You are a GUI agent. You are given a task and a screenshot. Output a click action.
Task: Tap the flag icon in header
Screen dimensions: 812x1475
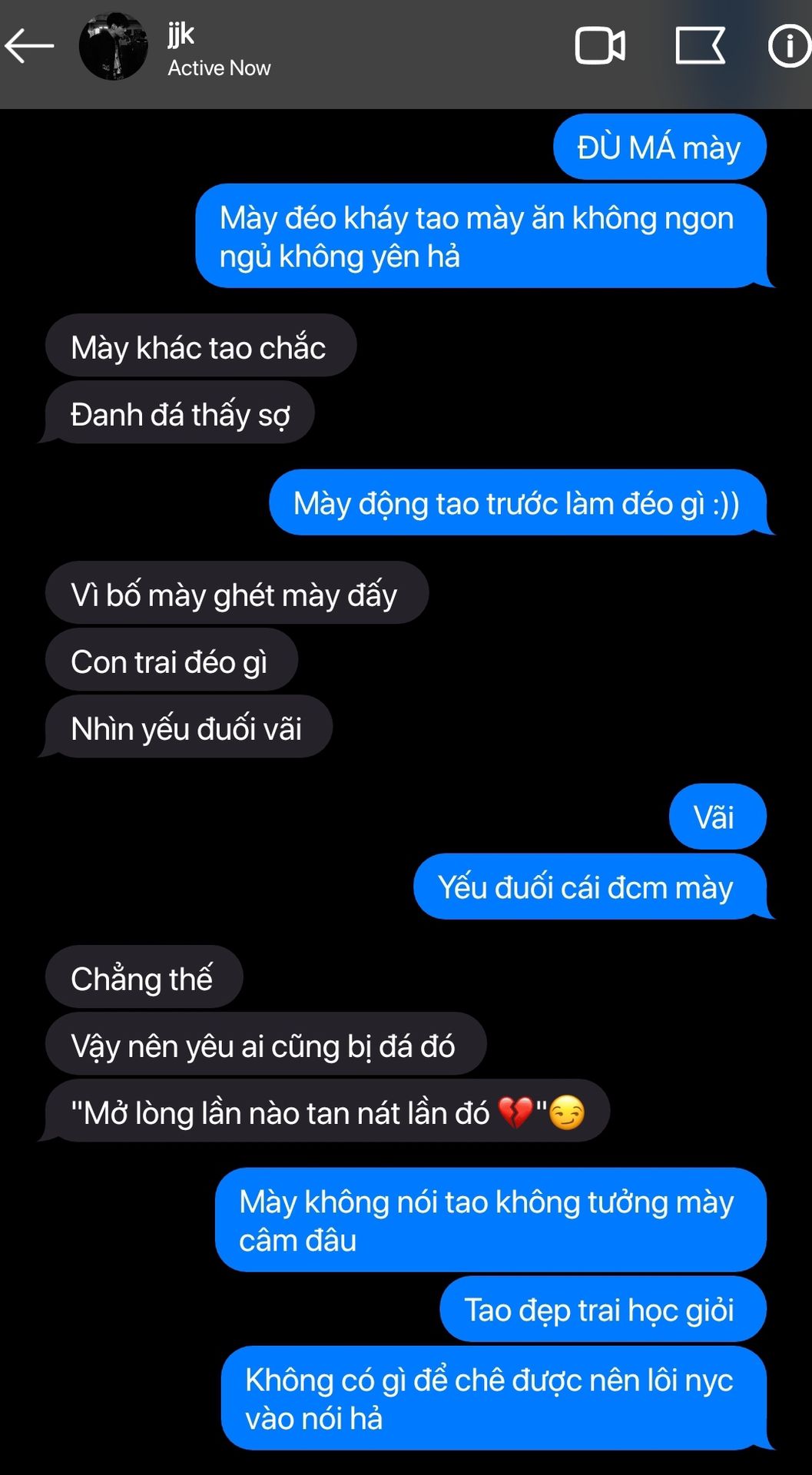coord(700,46)
